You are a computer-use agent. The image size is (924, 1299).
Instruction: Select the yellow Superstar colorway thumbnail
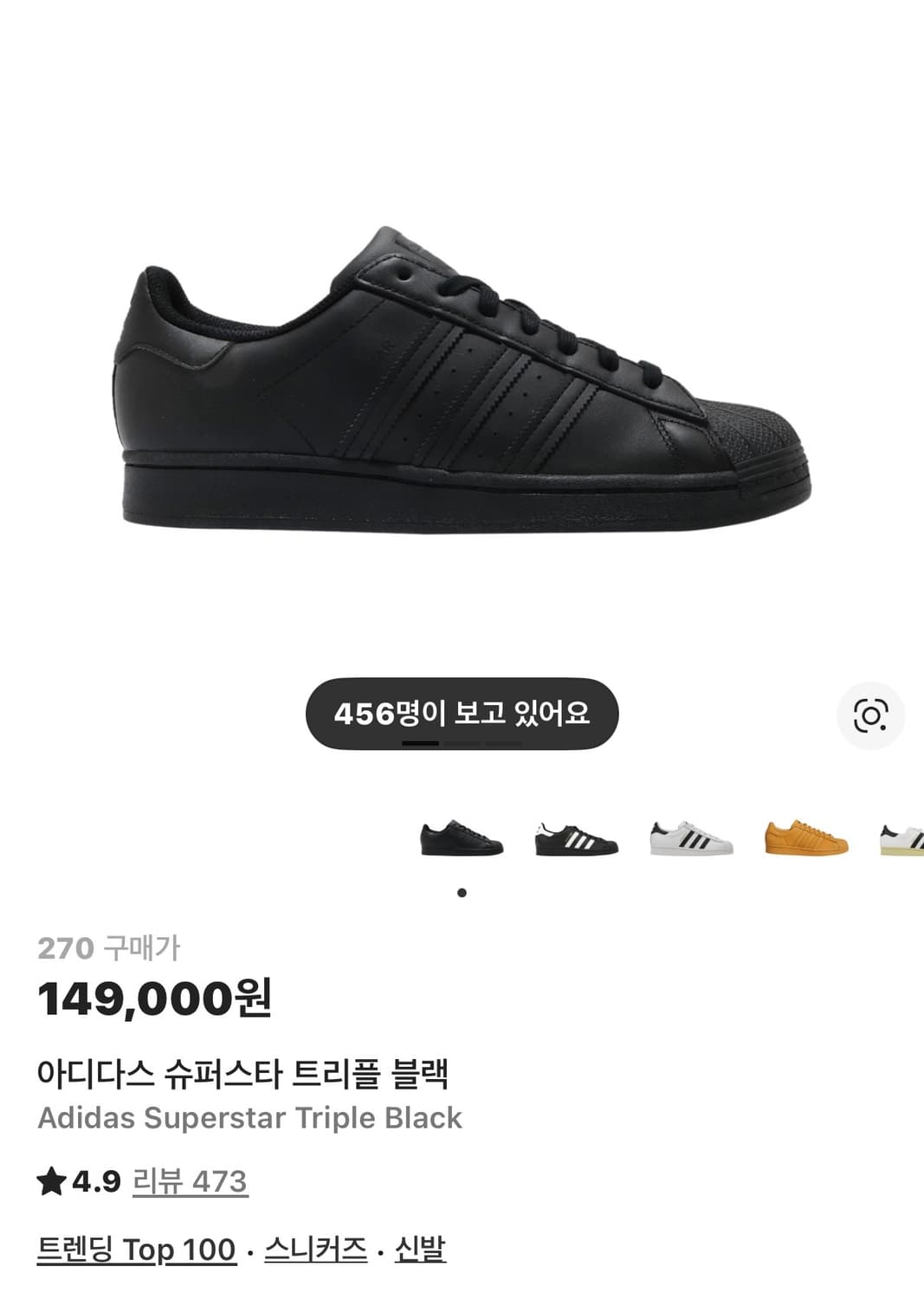[804, 837]
